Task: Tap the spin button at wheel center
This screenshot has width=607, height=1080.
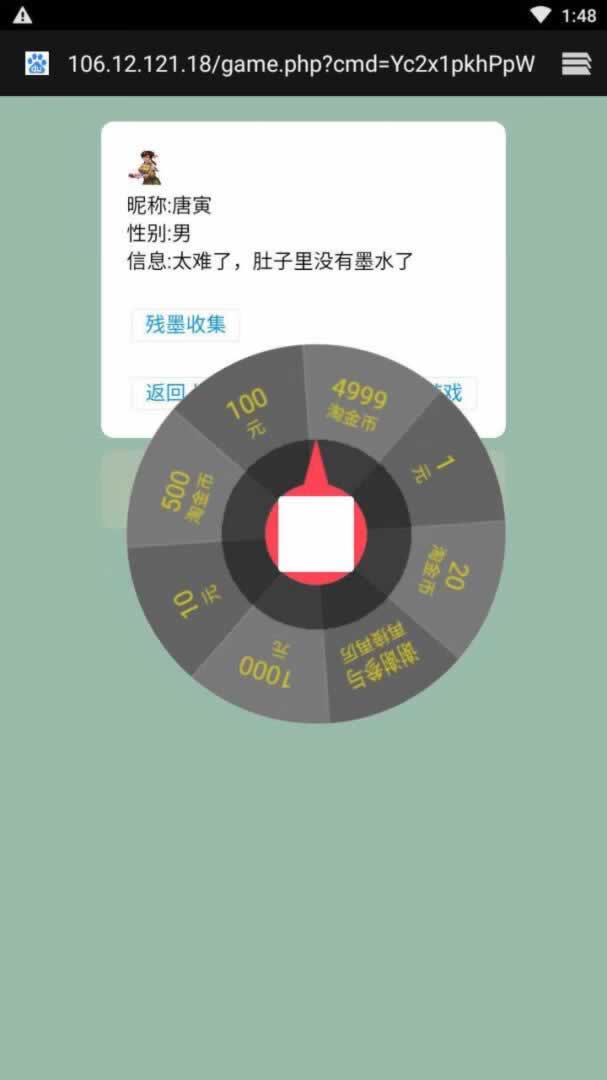Action: [x=316, y=534]
